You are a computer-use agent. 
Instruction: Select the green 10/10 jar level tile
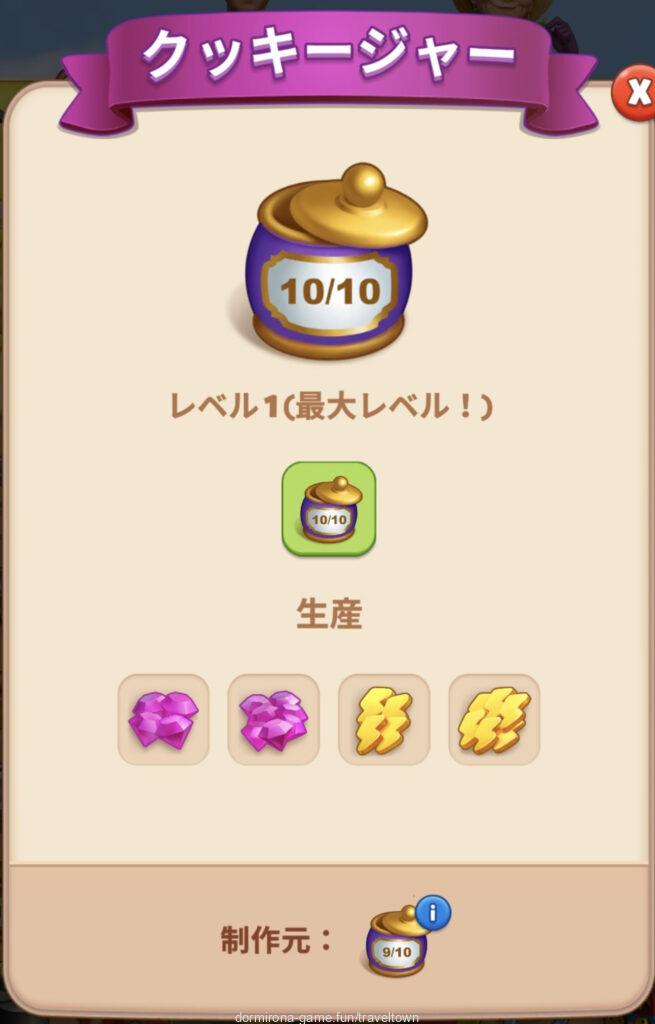[x=329, y=509]
